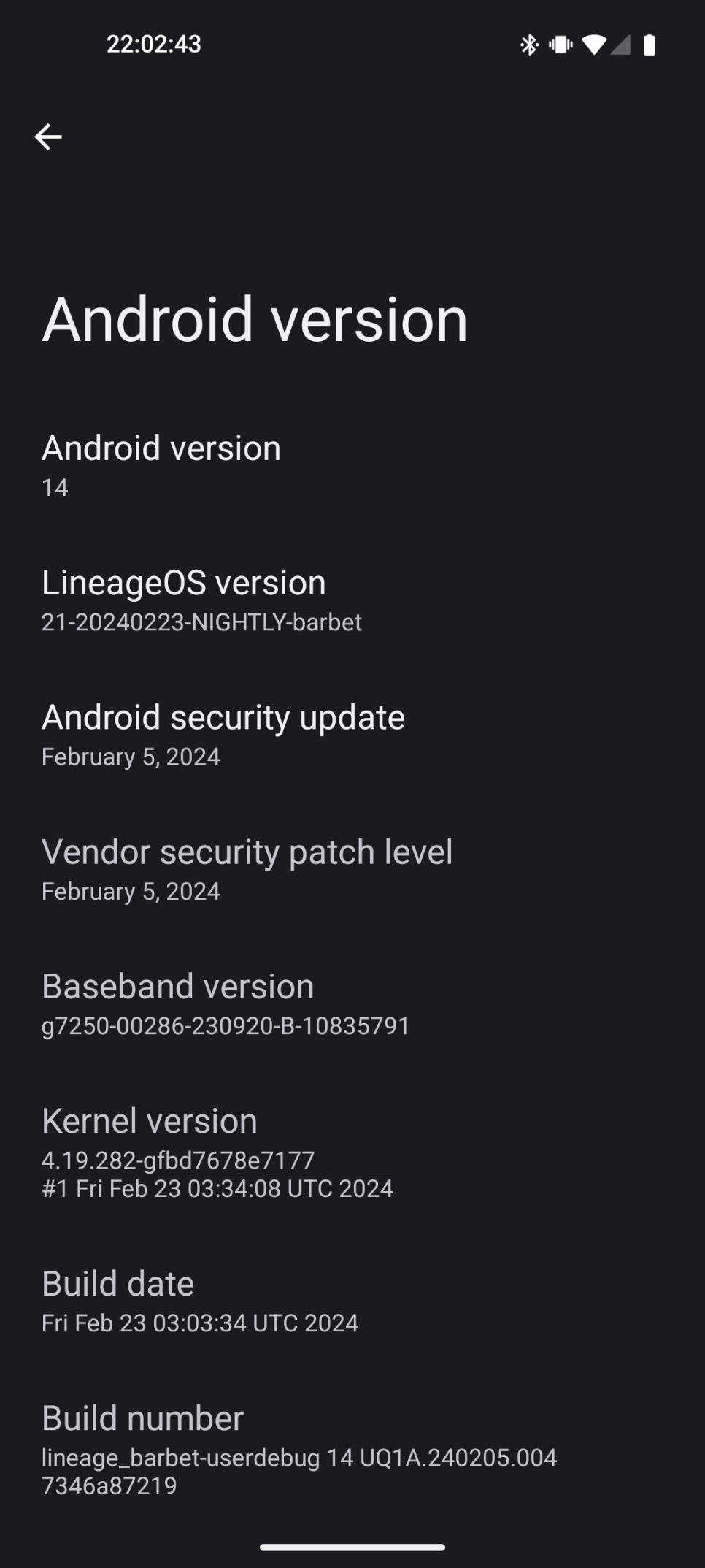The width and height of the screenshot is (705, 1568).
Task: Tap the Build number row
Action: tap(352, 1449)
